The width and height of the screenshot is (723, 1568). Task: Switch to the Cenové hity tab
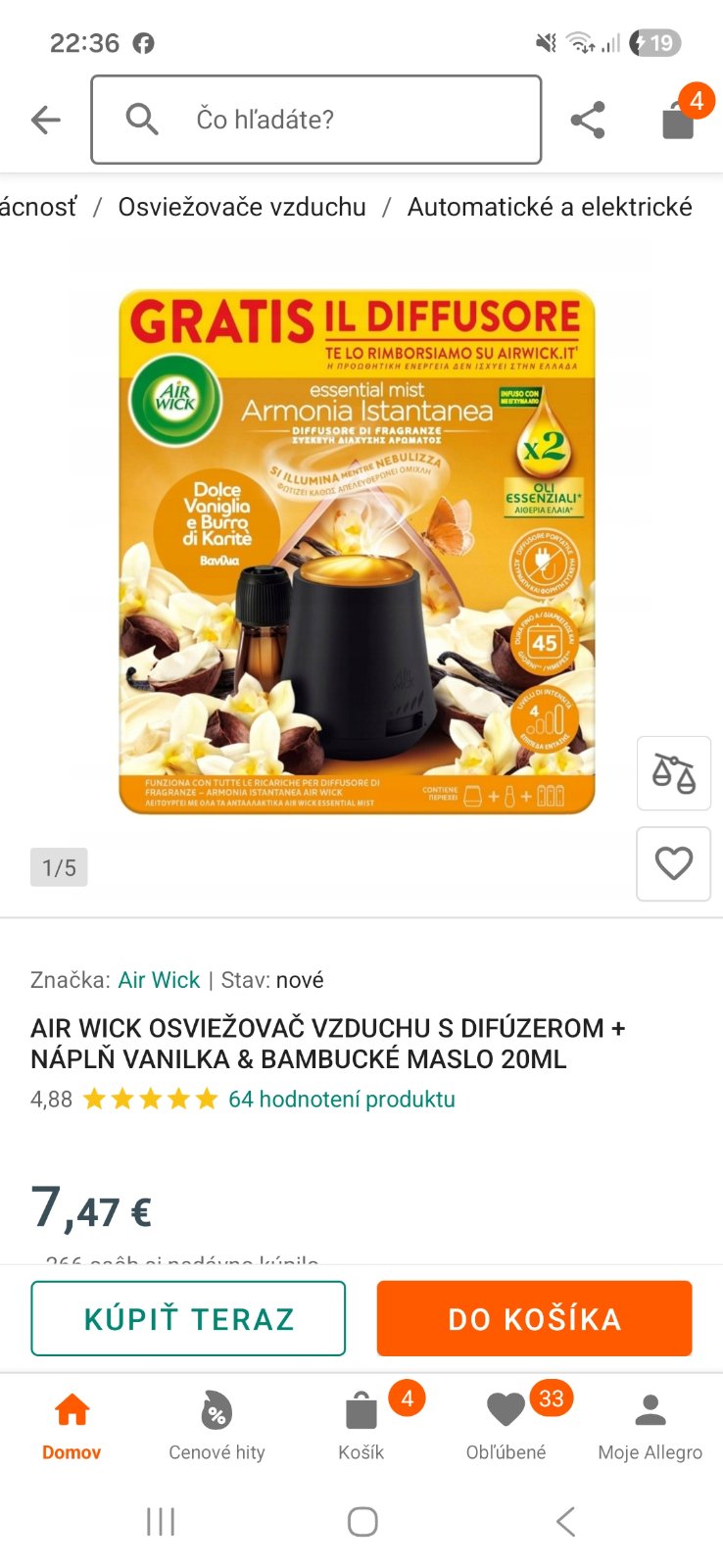point(217,1426)
